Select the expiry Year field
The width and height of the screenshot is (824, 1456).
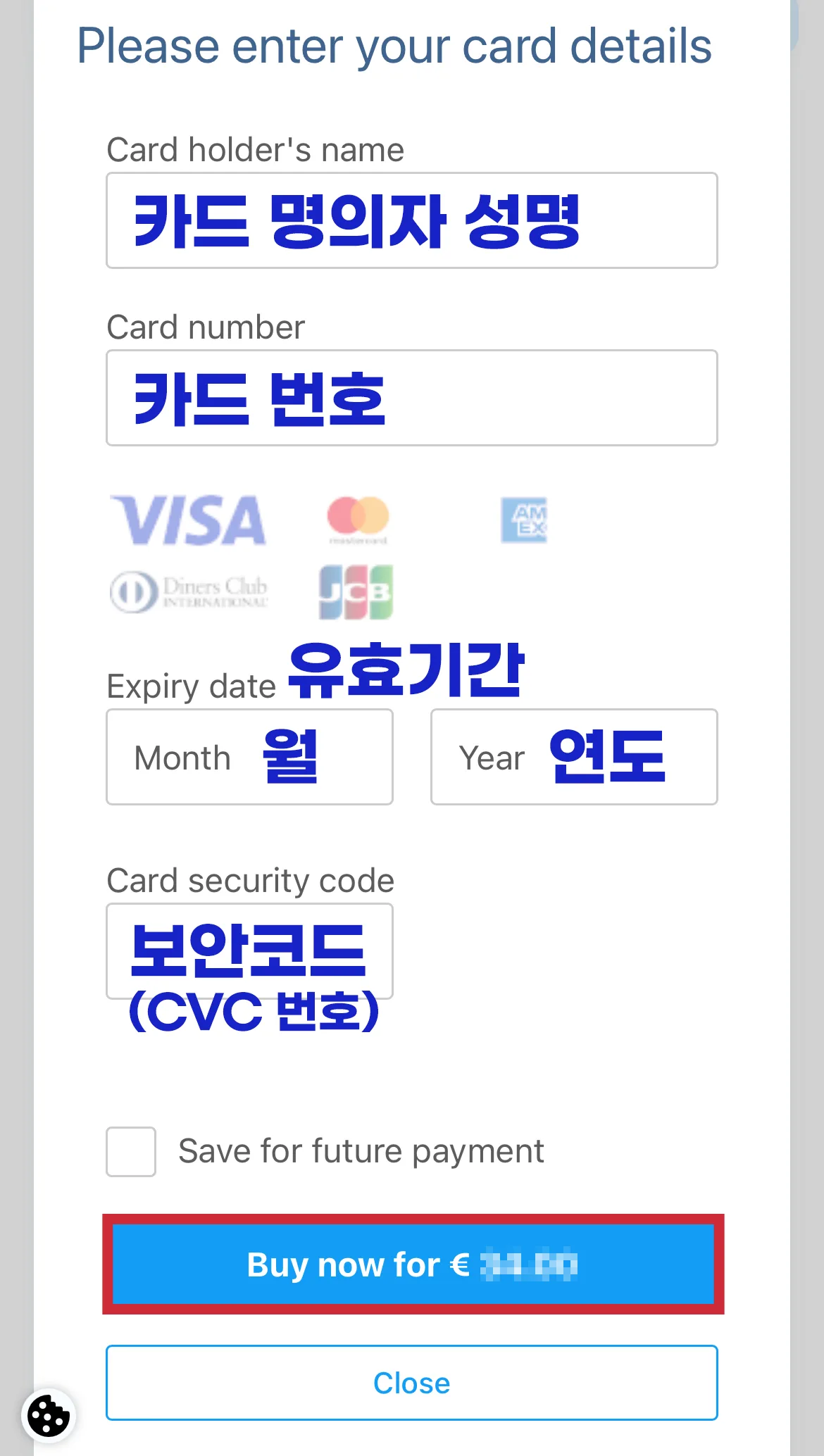click(x=574, y=757)
